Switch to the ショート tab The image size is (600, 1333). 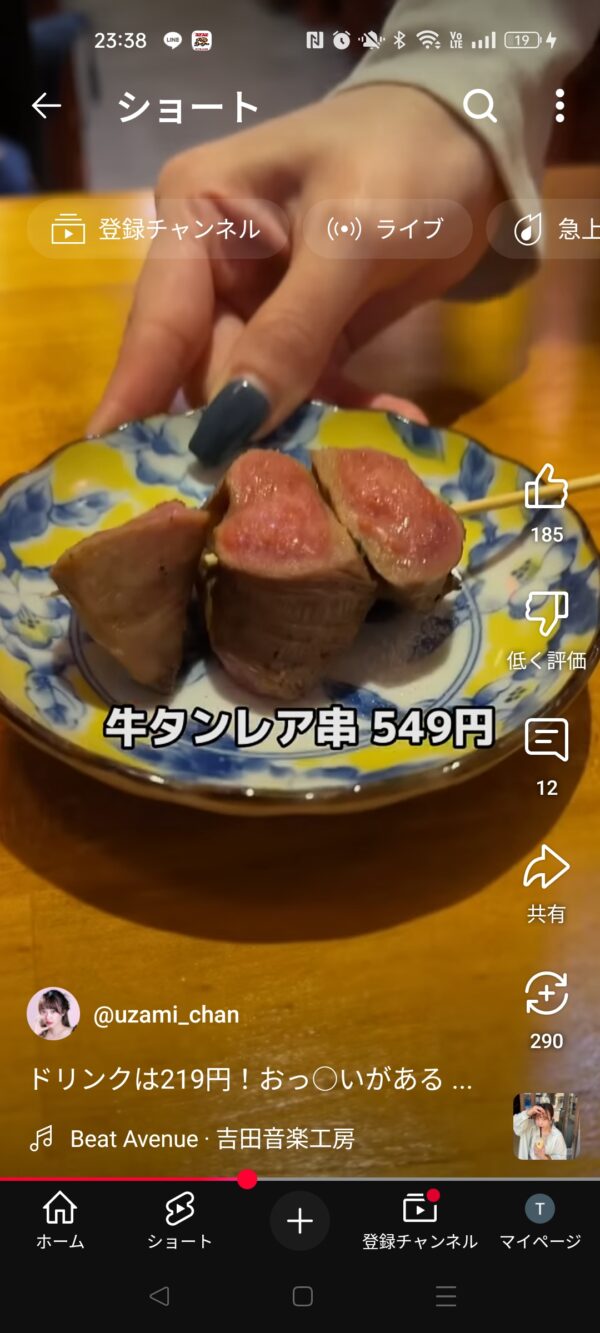[179, 1221]
